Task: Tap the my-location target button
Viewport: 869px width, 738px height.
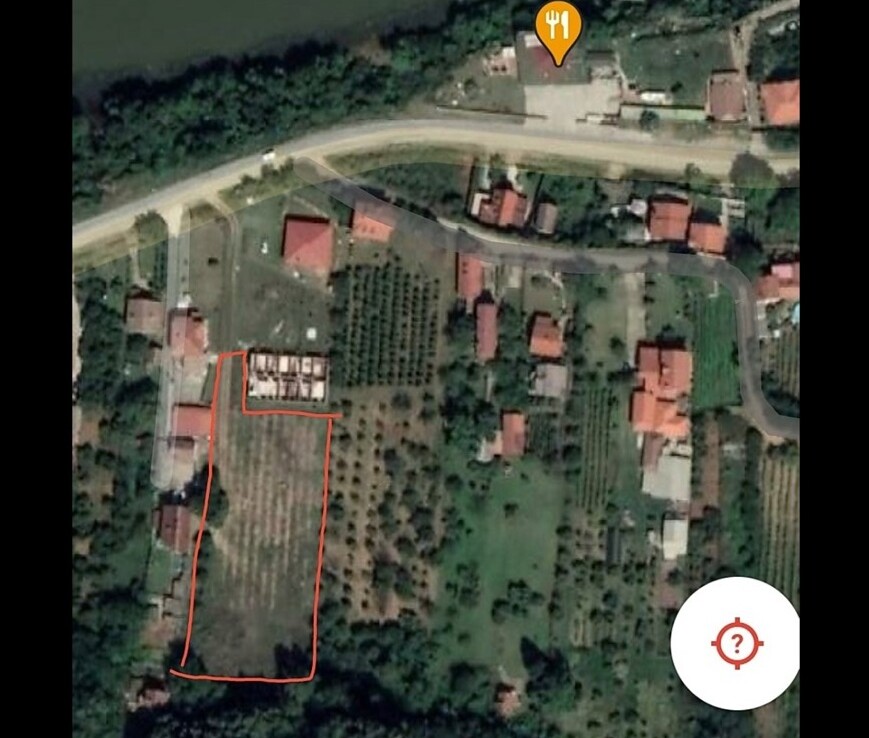Action: [736, 643]
